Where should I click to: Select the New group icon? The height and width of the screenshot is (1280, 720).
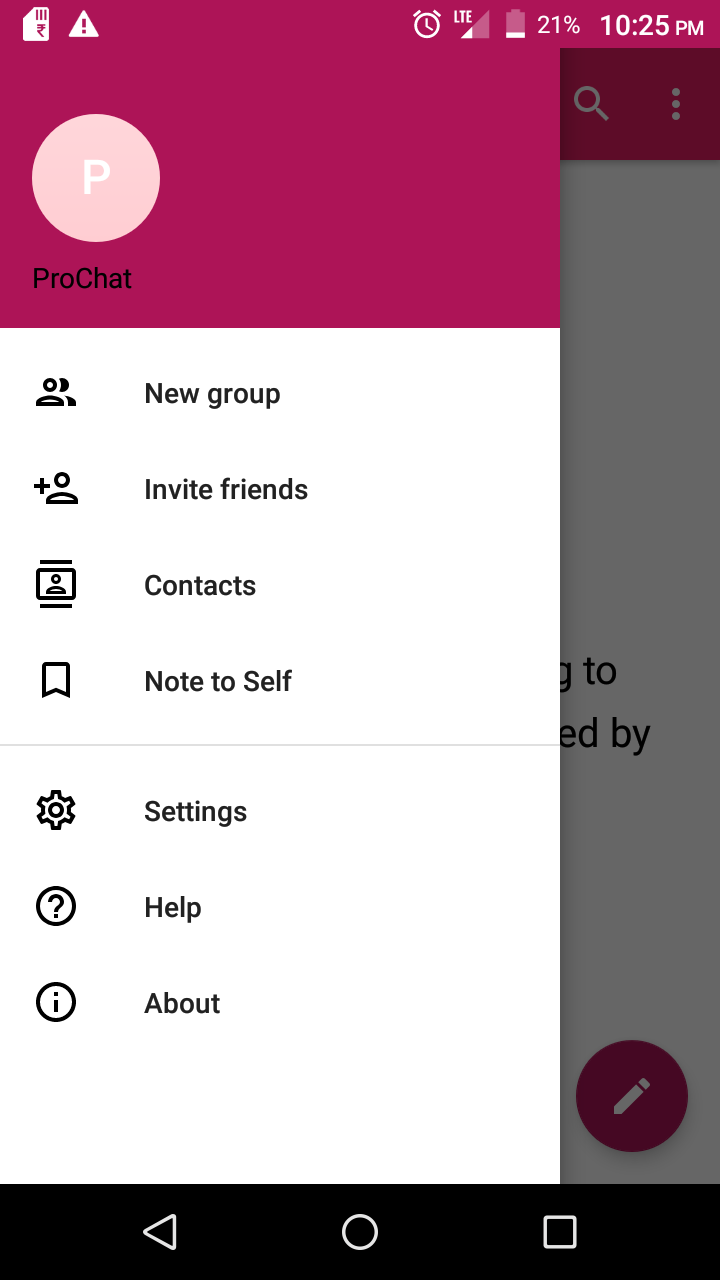pos(55,392)
